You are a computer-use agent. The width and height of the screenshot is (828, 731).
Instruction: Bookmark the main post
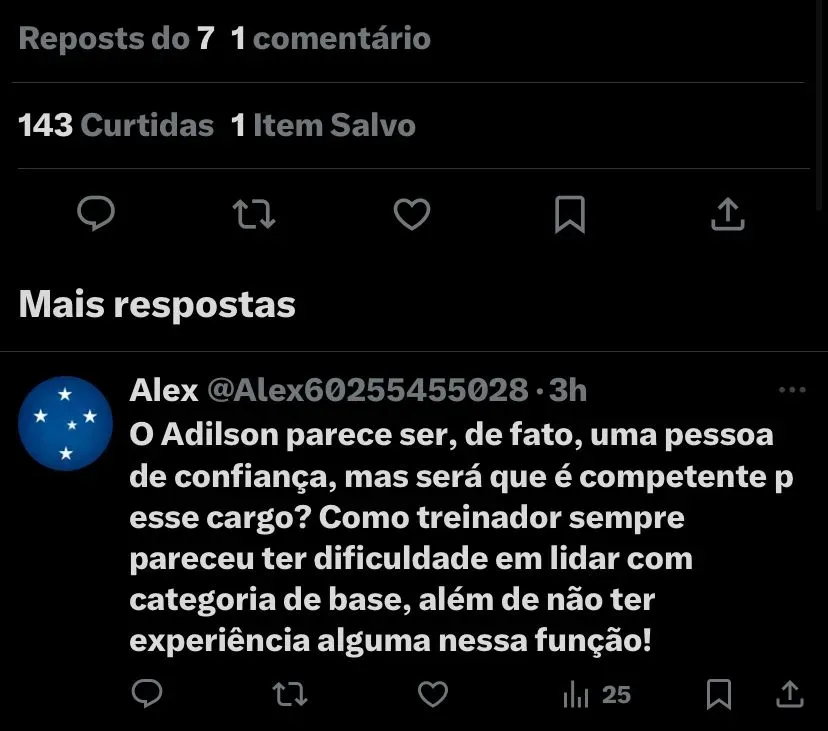[570, 214]
